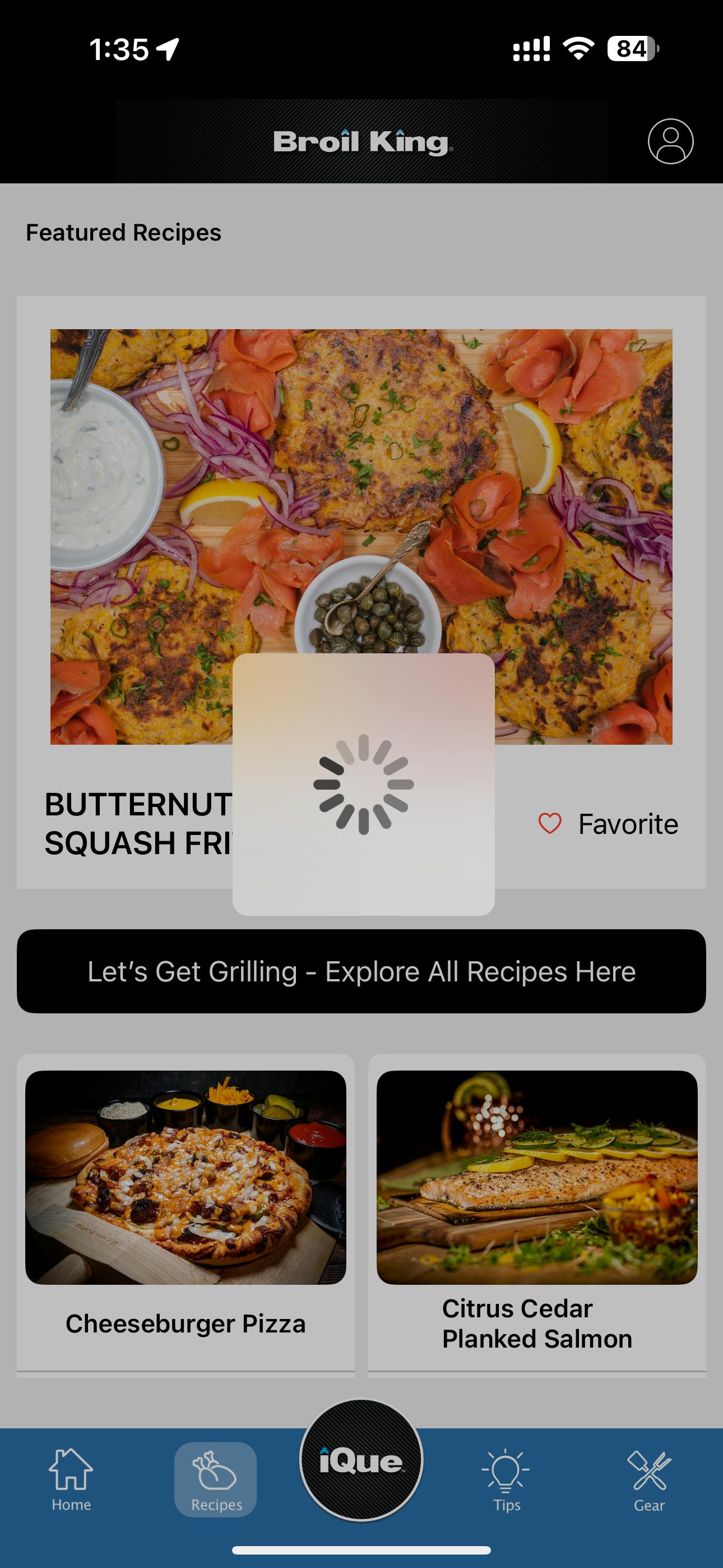This screenshot has width=723, height=1568.
Task: Open the featured Butternut Squash recipe photo
Action: (x=361, y=487)
